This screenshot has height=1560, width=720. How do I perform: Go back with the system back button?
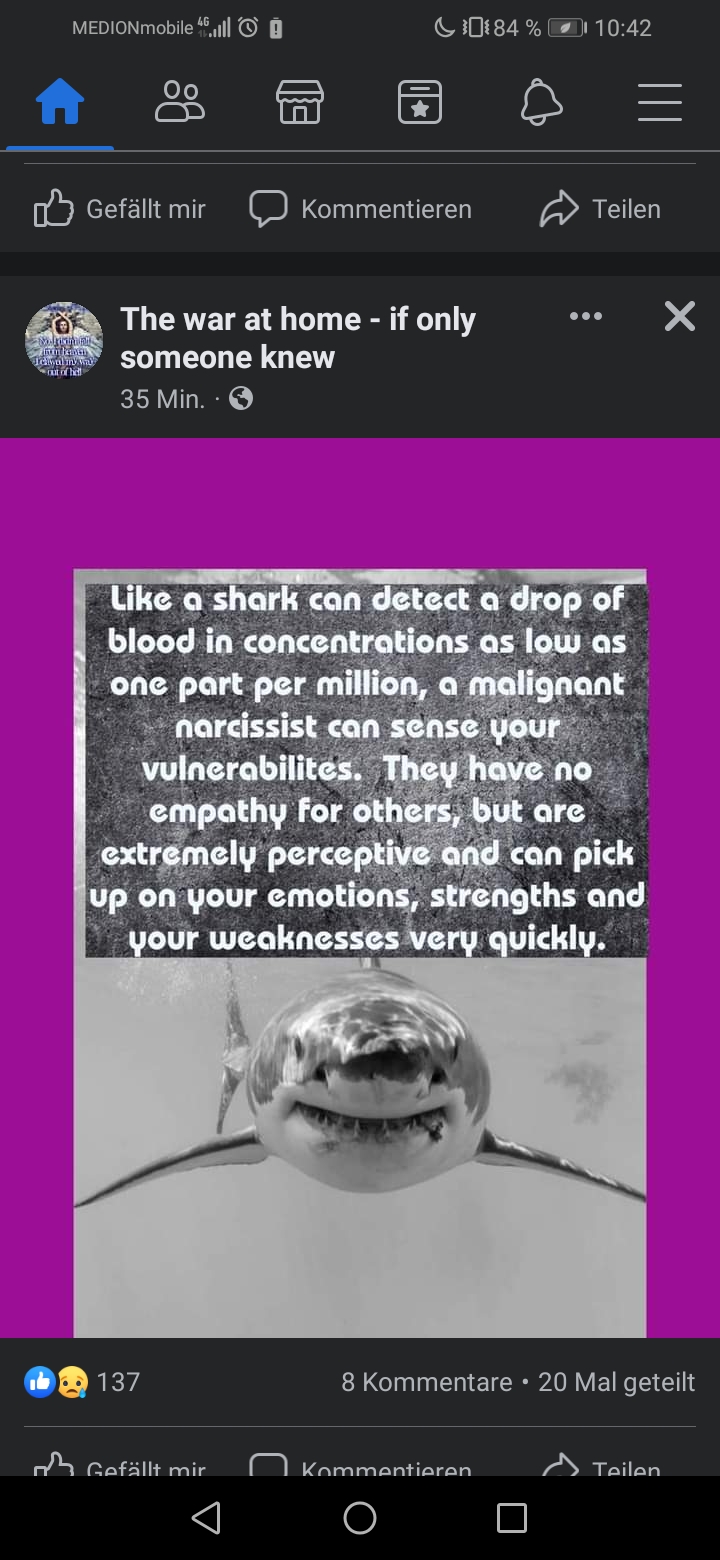tap(206, 1518)
